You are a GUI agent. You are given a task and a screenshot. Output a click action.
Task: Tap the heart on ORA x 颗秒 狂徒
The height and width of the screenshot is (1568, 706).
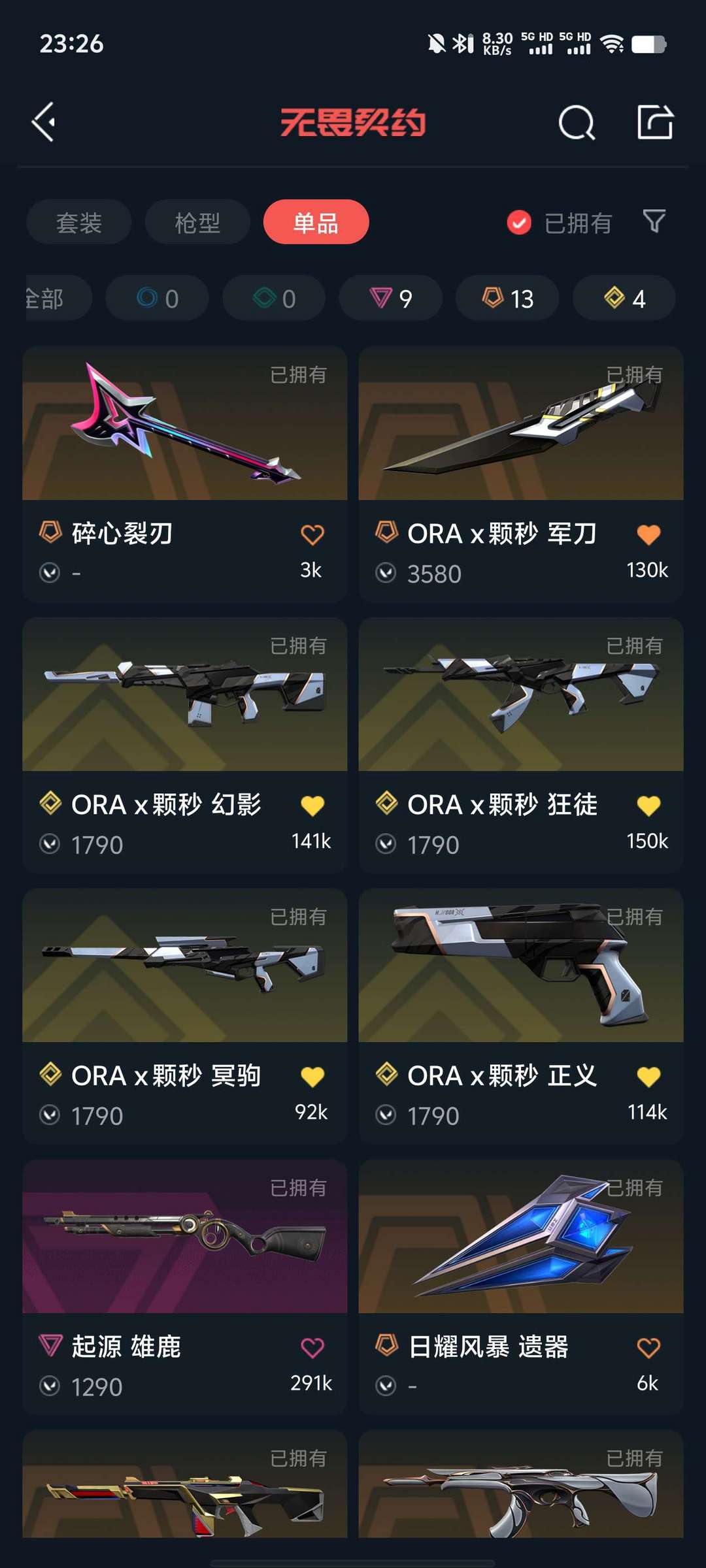click(648, 806)
